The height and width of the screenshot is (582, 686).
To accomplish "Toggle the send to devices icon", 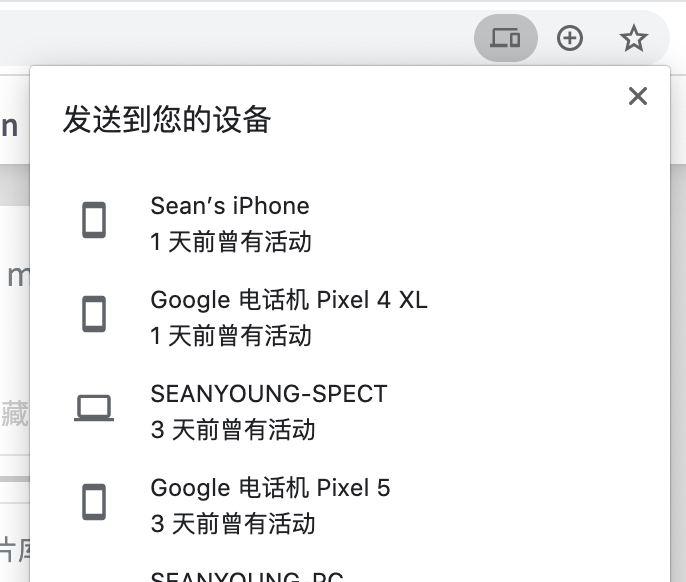I will pos(505,39).
